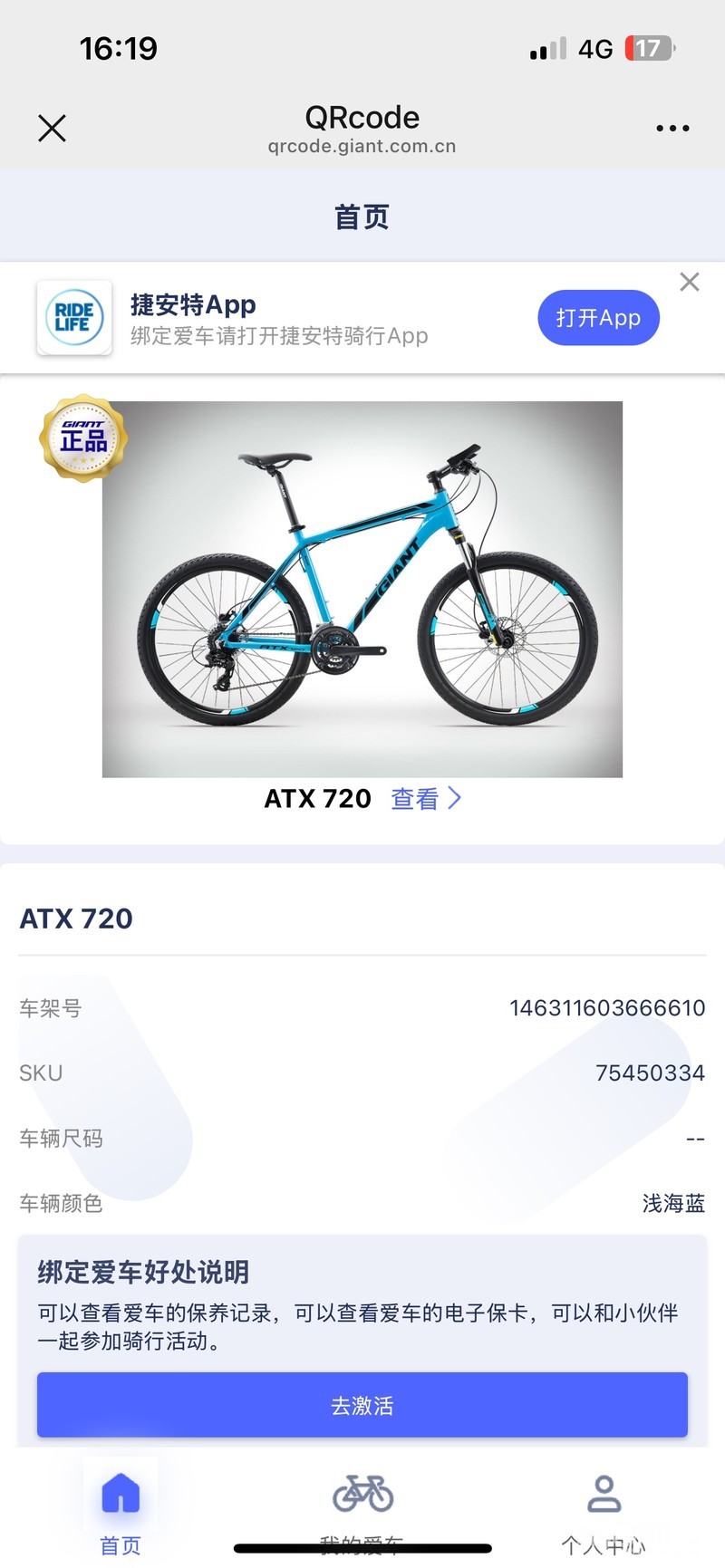Tap 去激活 to activate the bike

[x=362, y=1405]
